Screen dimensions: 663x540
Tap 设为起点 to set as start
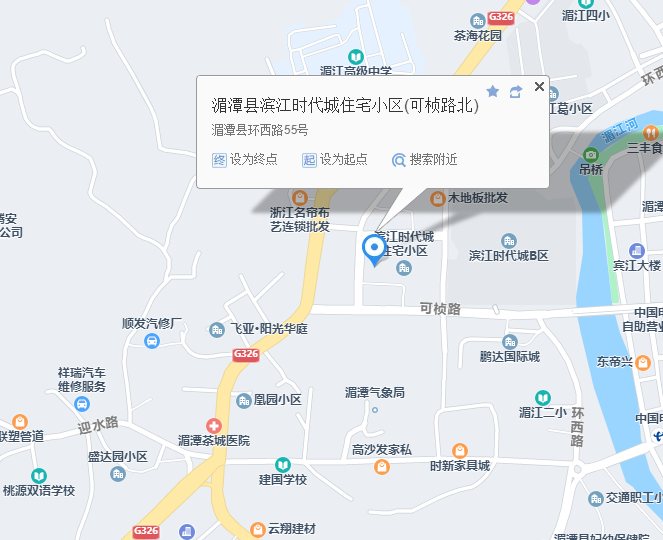coord(334,159)
